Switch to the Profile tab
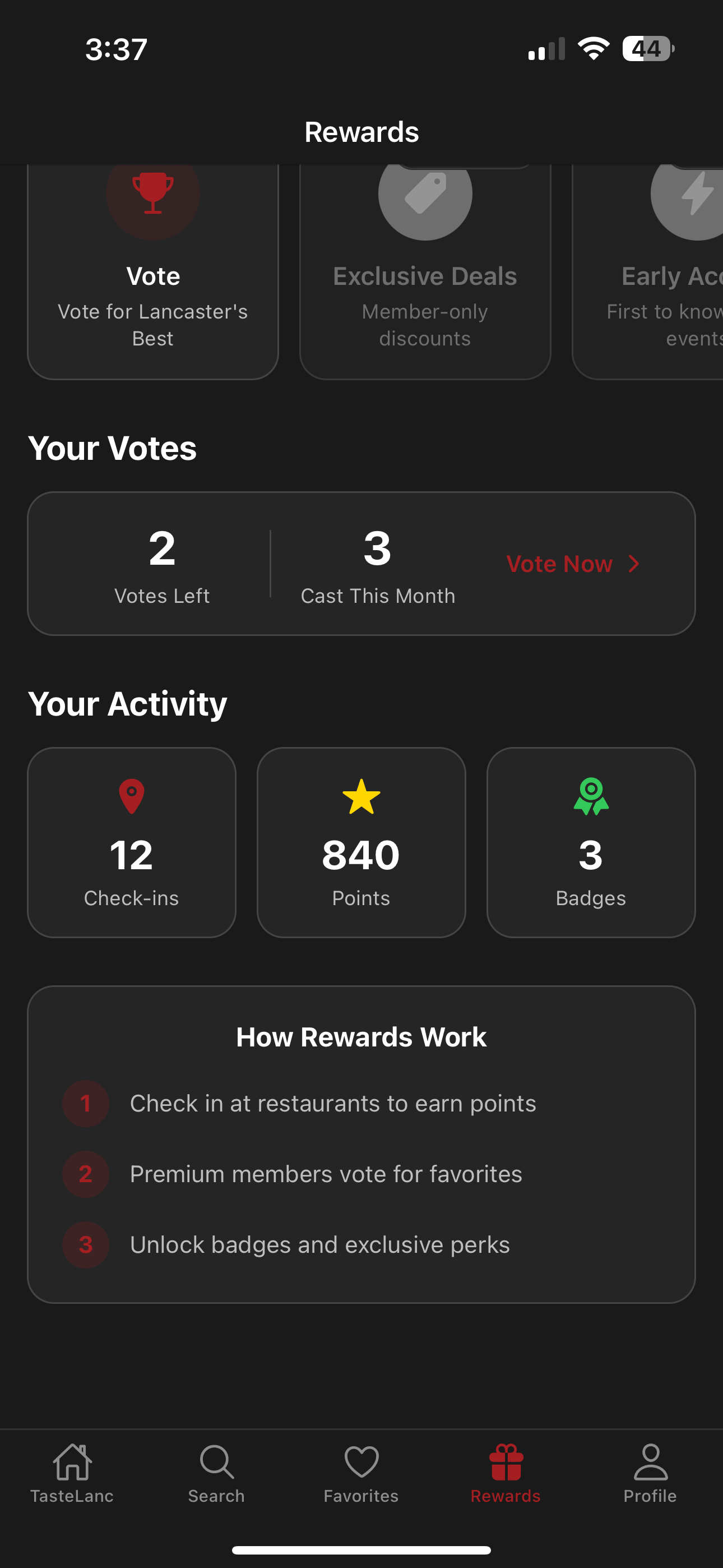Viewport: 723px width, 1568px height. point(650,1473)
